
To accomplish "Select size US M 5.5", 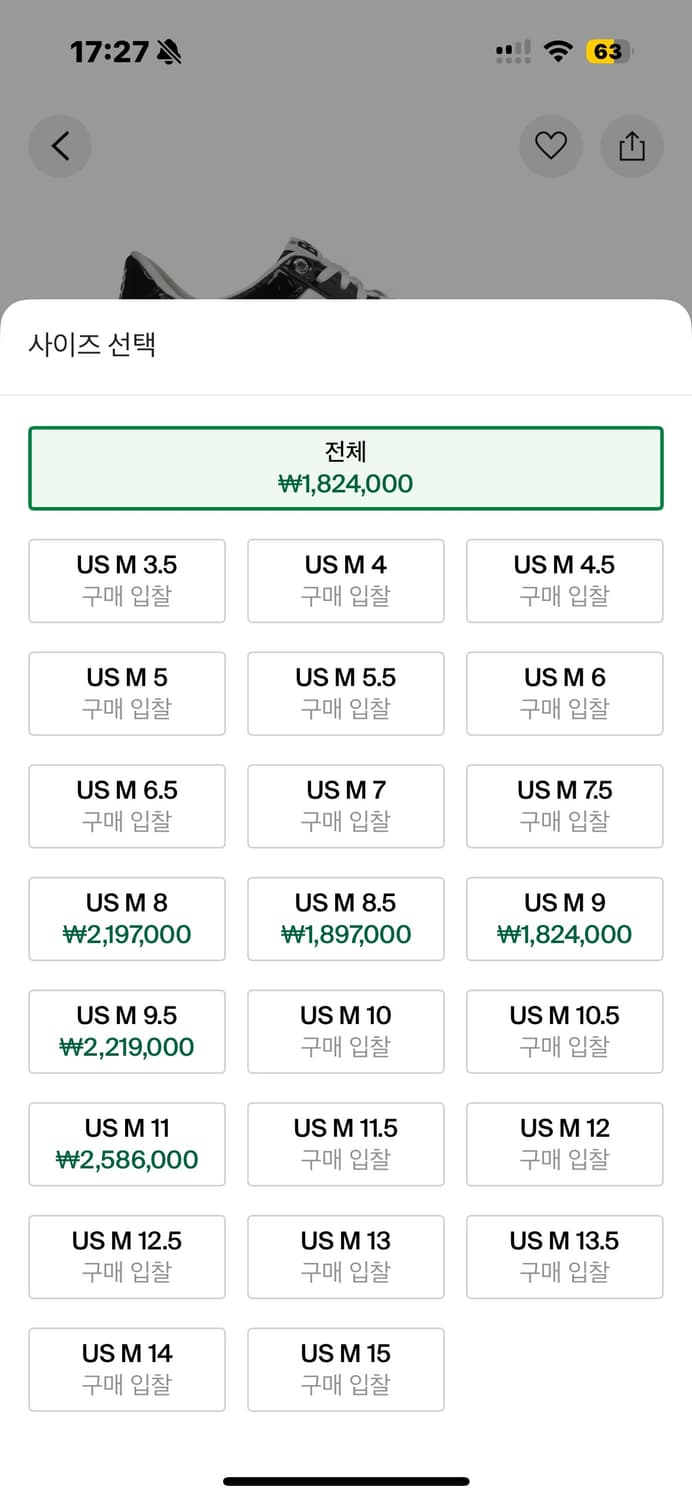I will point(346,693).
